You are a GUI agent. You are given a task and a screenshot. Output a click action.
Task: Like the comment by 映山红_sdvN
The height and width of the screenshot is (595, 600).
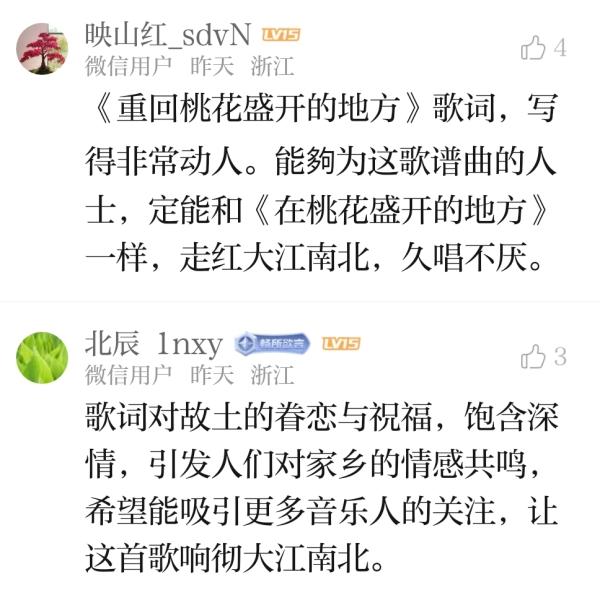pos(534,48)
